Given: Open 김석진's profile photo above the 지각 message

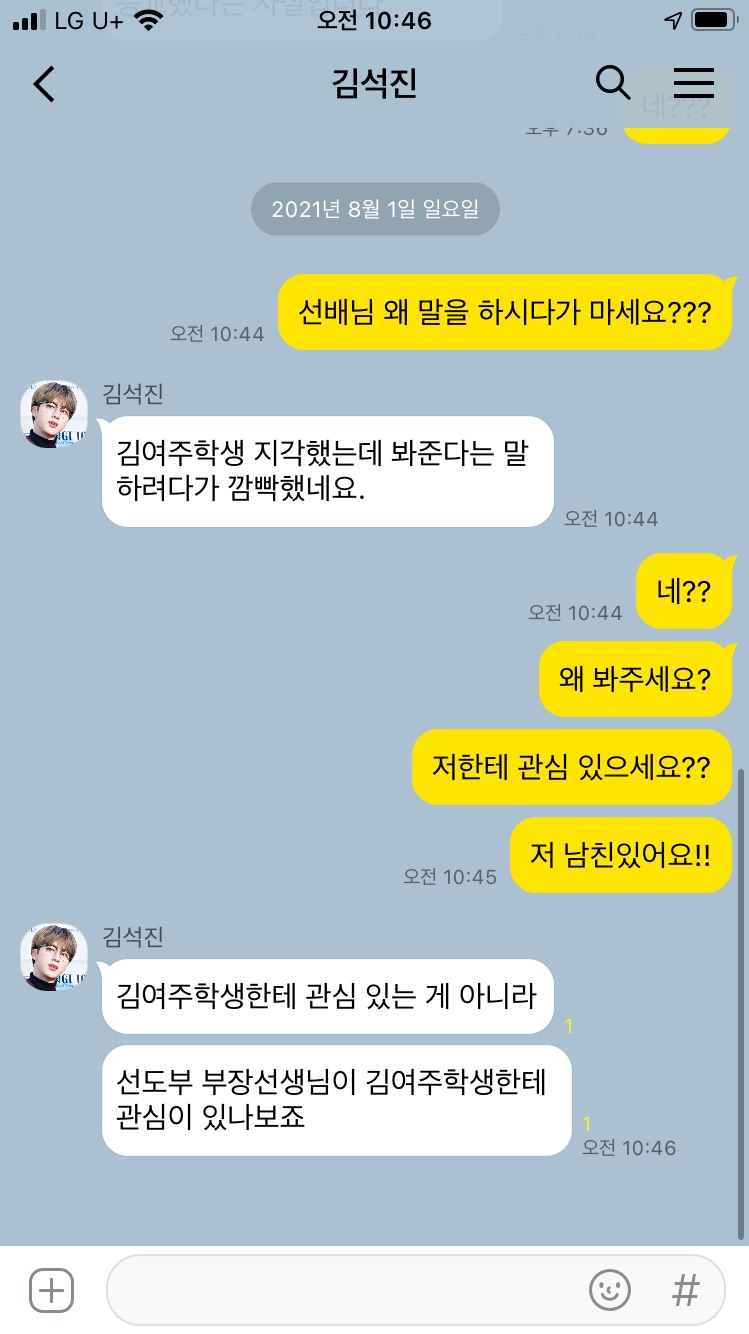Looking at the screenshot, I should click(x=54, y=414).
